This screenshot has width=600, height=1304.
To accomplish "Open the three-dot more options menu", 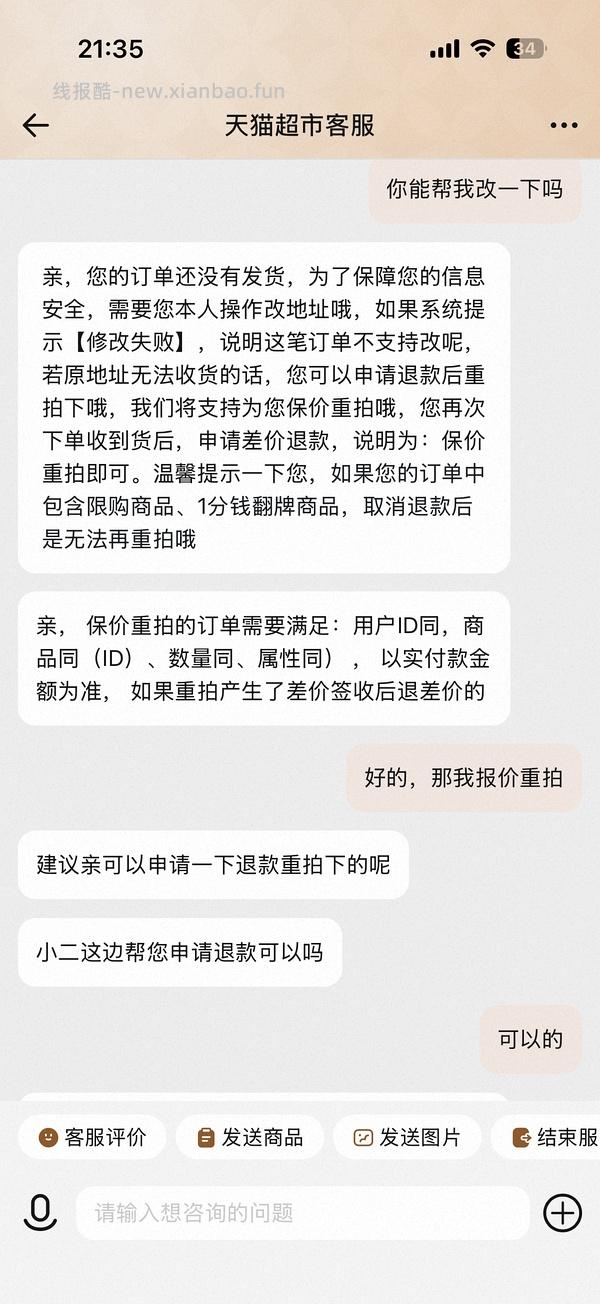I will [563, 126].
